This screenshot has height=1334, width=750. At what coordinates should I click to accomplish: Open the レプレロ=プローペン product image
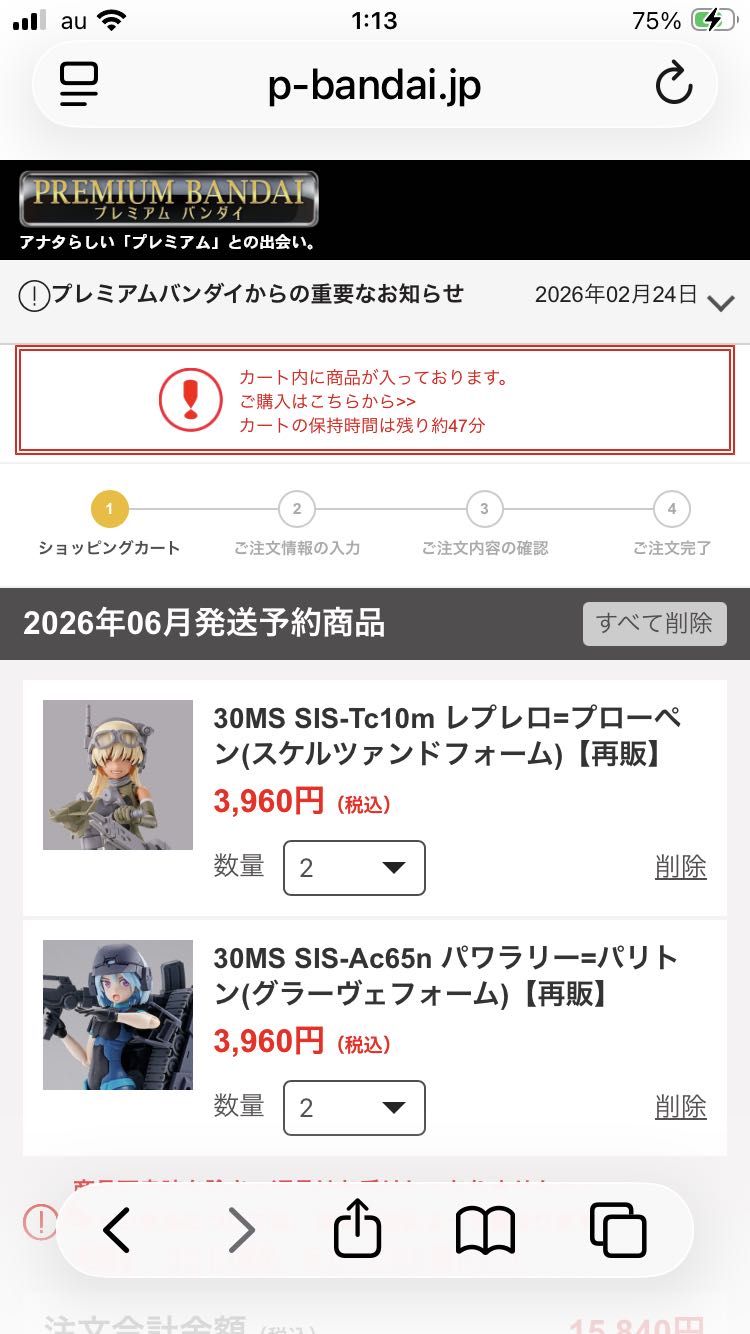[118, 775]
